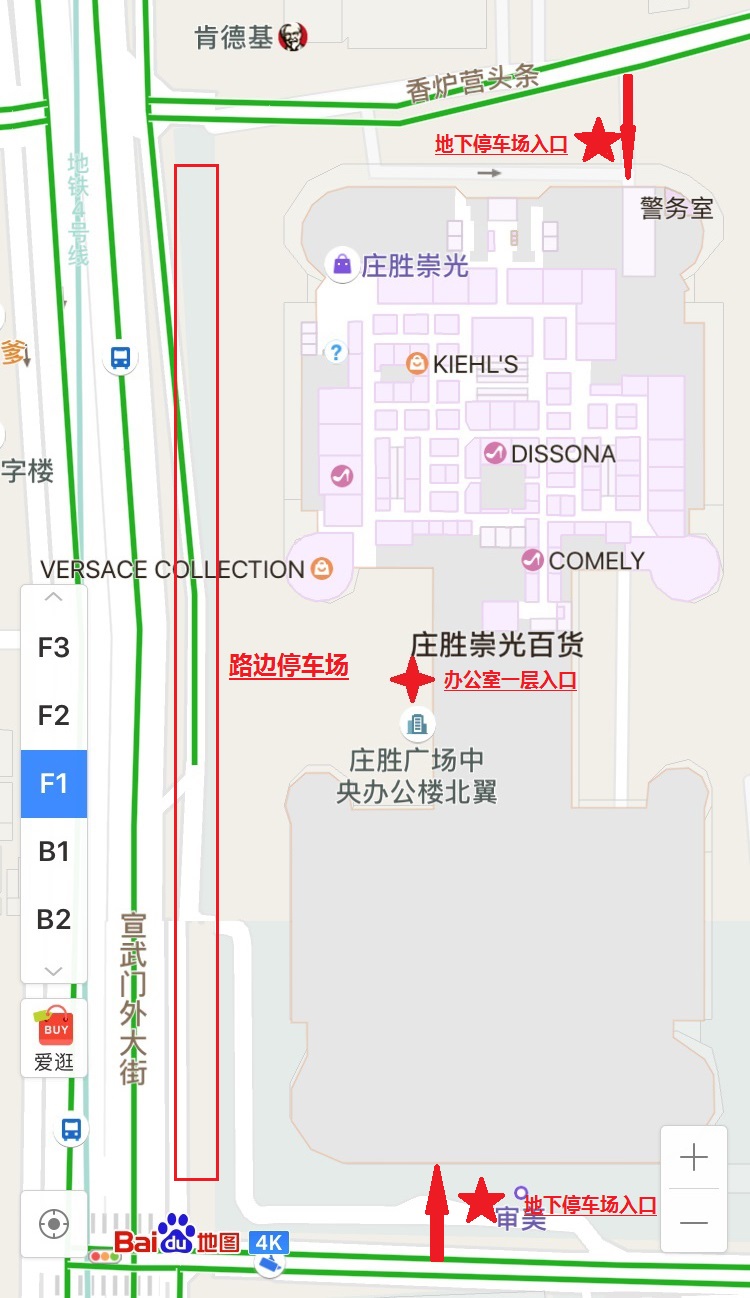Select floor B2 in the floor picker
Image resolution: width=750 pixels, height=1298 pixels.
[54, 919]
